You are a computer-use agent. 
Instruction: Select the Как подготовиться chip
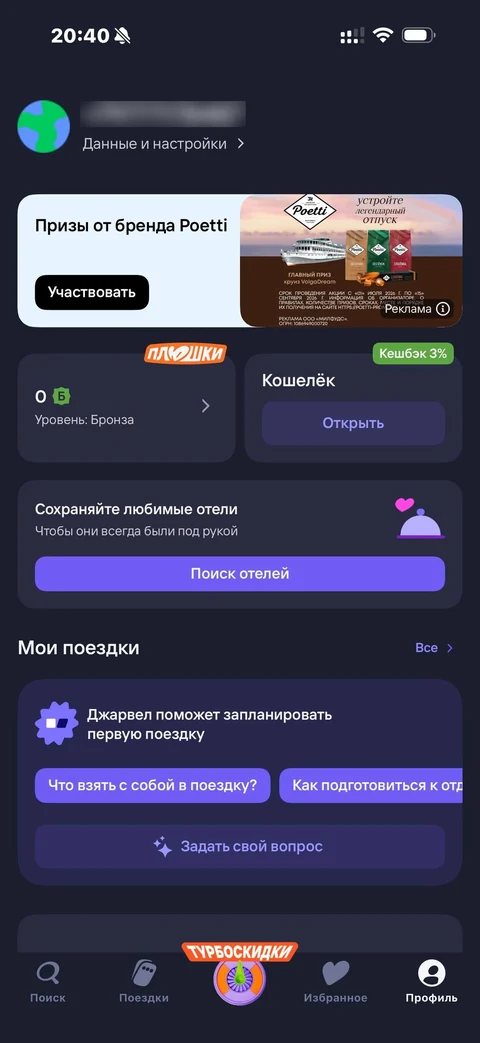tap(371, 786)
